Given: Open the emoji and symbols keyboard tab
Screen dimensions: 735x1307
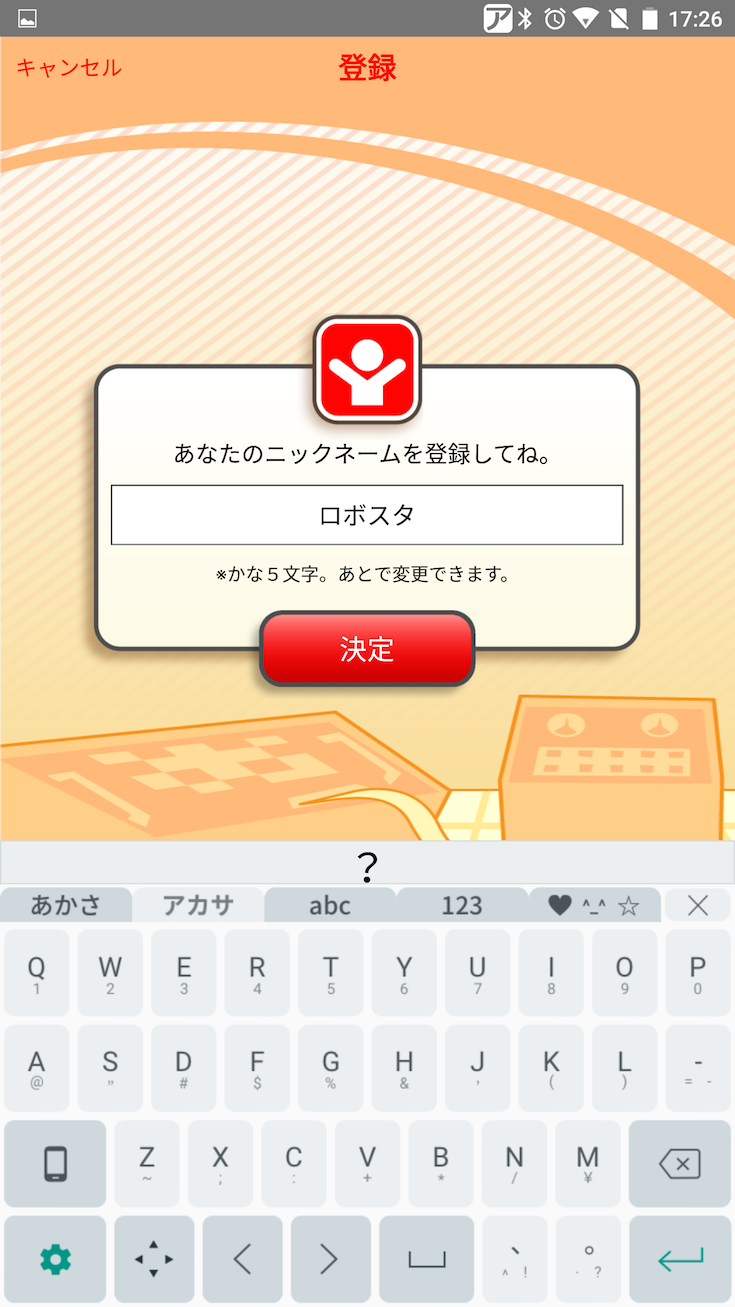Looking at the screenshot, I should 594,905.
